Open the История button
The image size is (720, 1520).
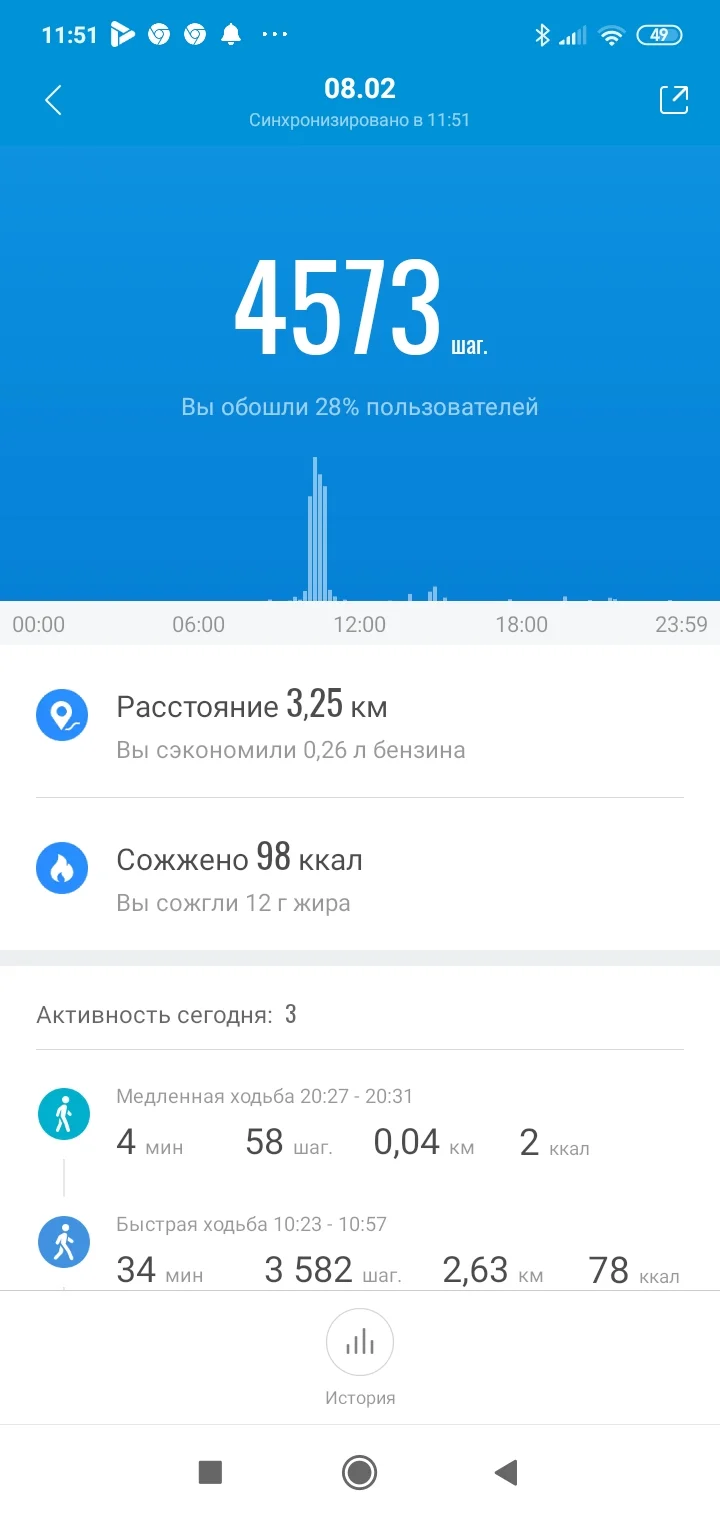click(x=360, y=1356)
